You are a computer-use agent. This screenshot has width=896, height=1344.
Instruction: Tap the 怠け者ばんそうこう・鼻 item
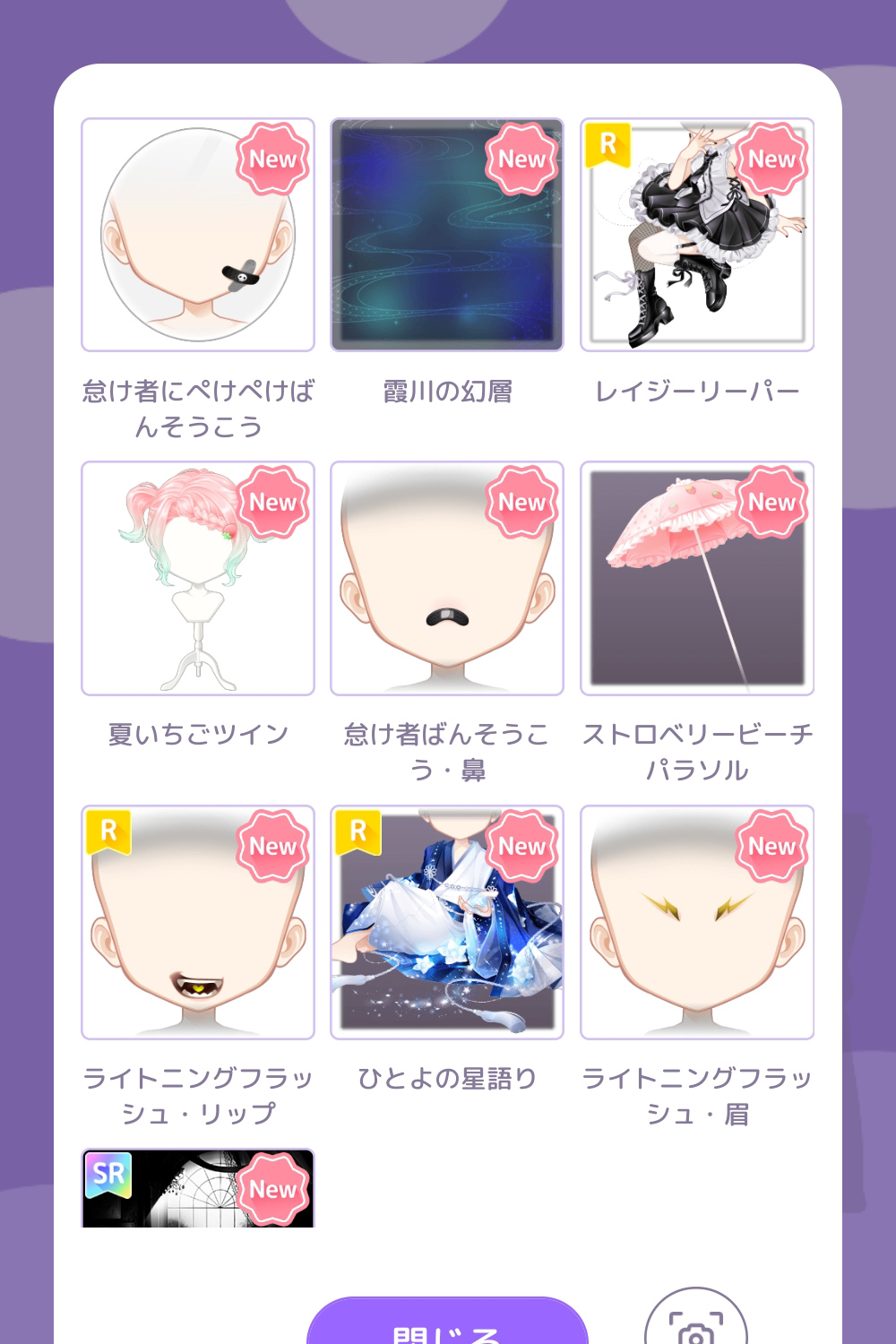click(446, 578)
